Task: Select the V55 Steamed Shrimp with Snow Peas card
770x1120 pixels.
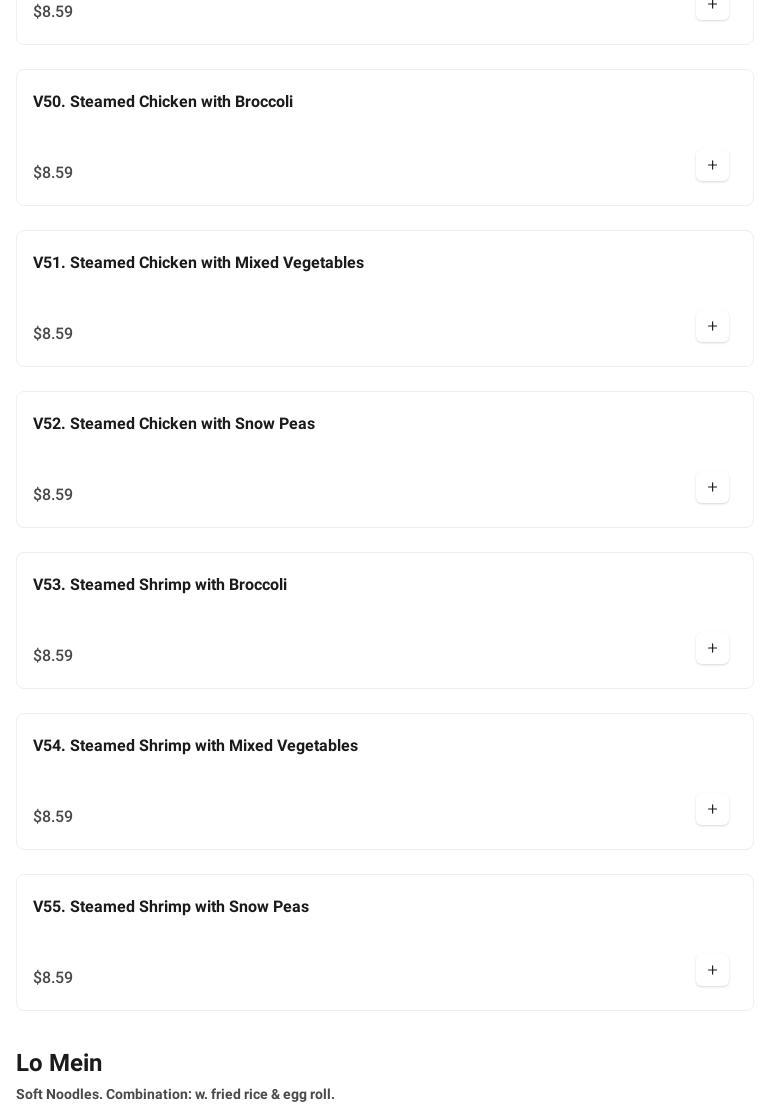Action: 171,907
